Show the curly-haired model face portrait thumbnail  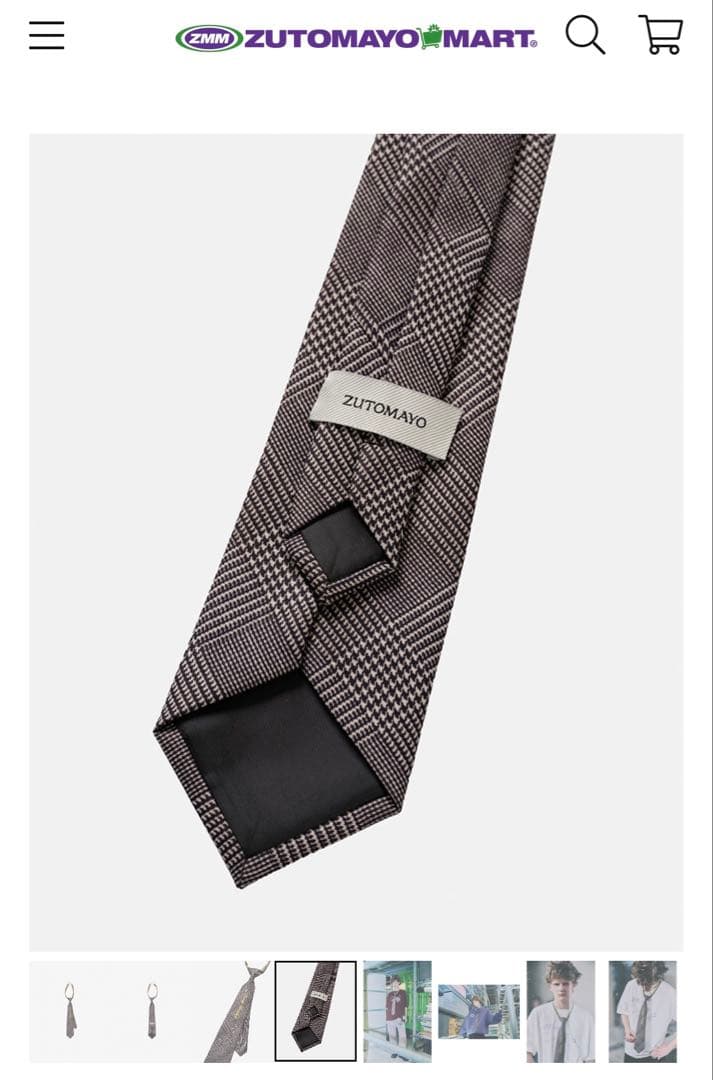(x=561, y=1010)
